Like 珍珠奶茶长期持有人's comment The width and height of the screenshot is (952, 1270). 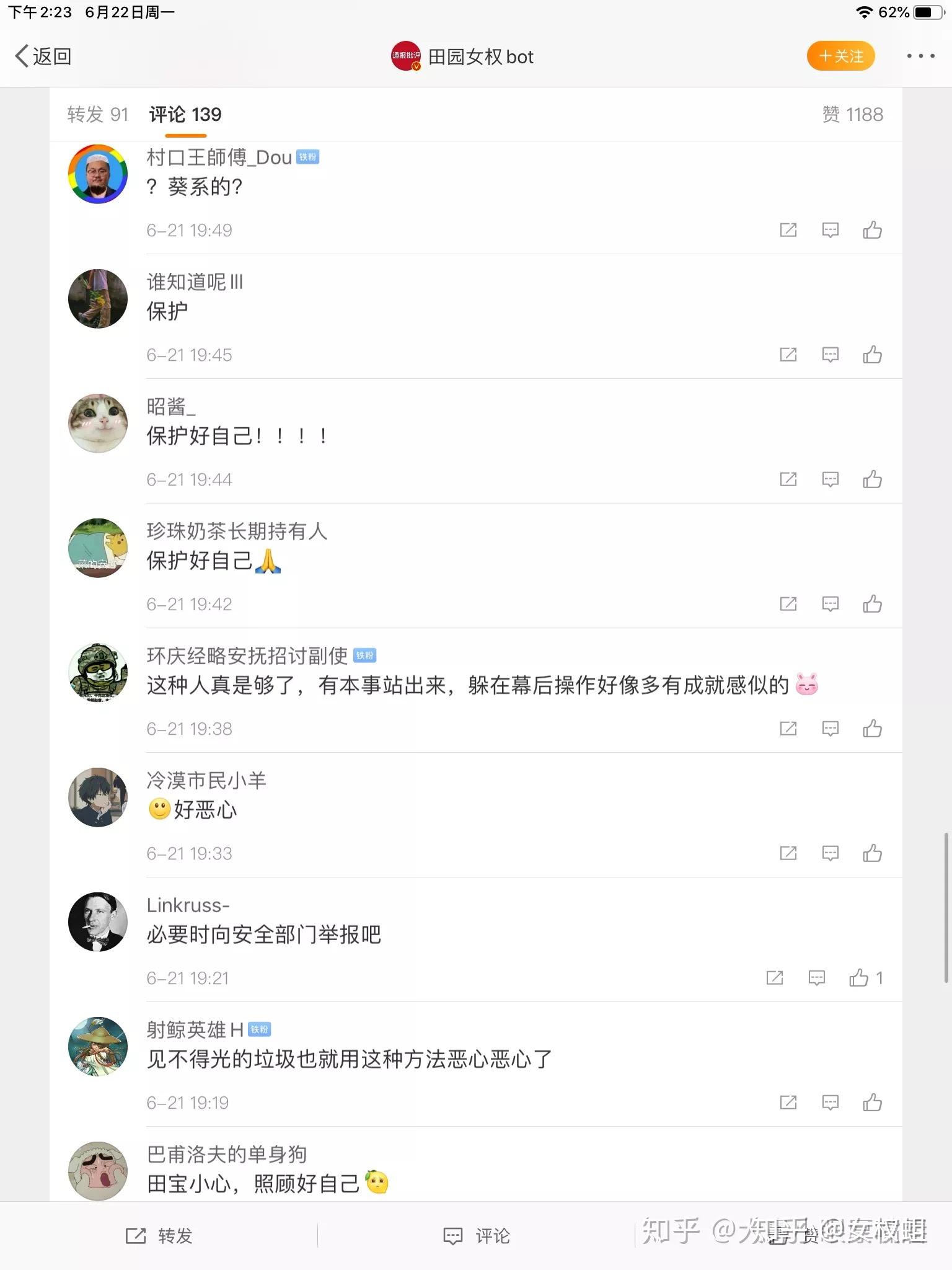(872, 605)
